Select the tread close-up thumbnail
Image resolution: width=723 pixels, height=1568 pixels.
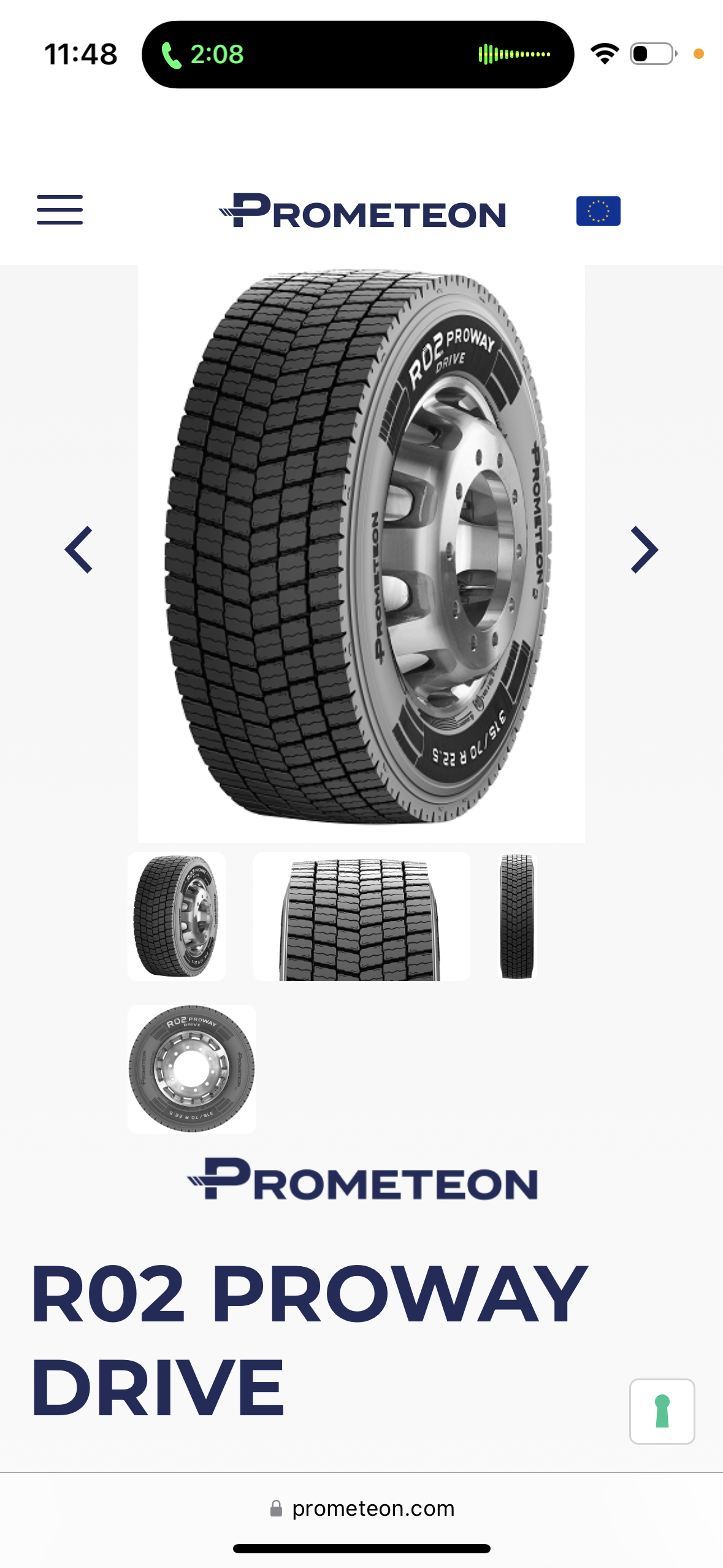coord(361,916)
